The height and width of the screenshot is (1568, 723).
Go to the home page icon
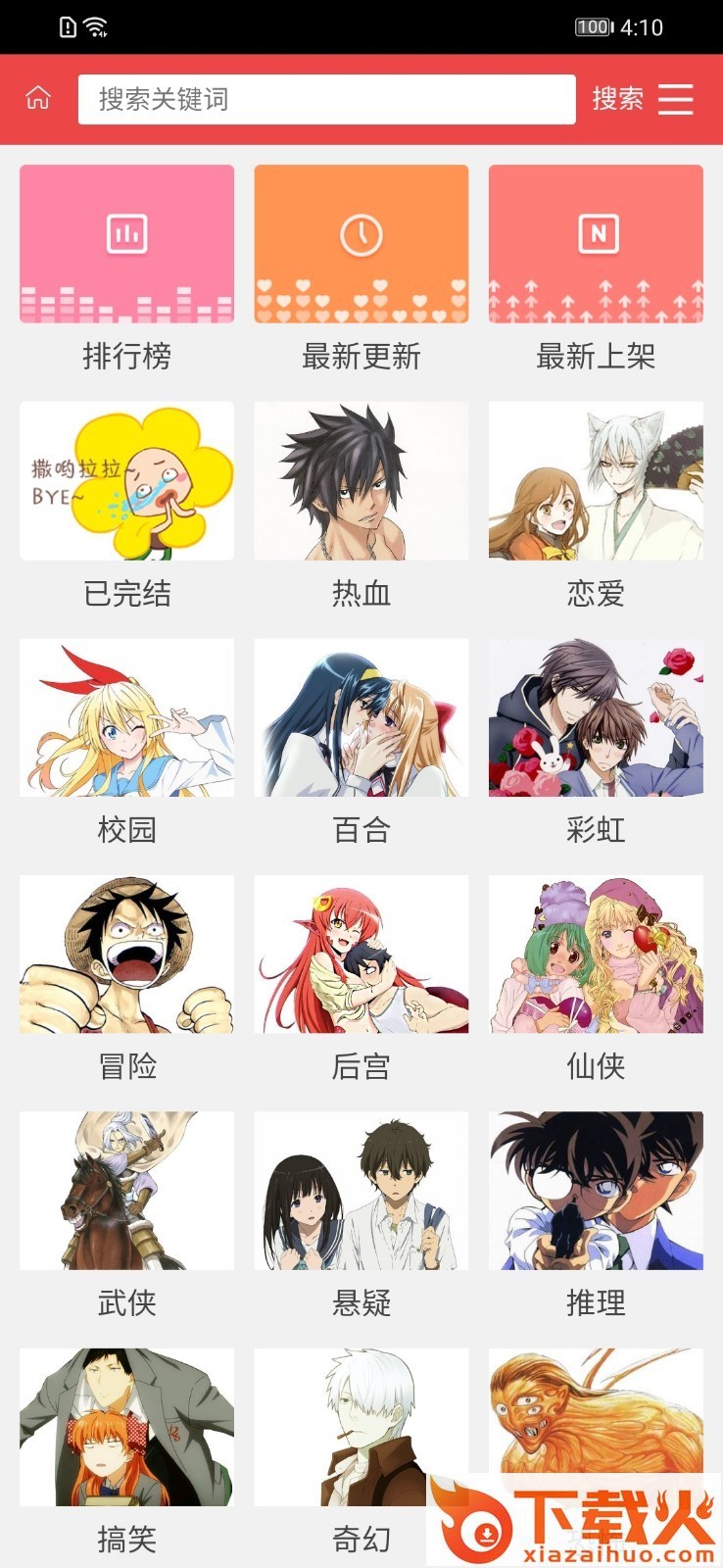pos(38,98)
